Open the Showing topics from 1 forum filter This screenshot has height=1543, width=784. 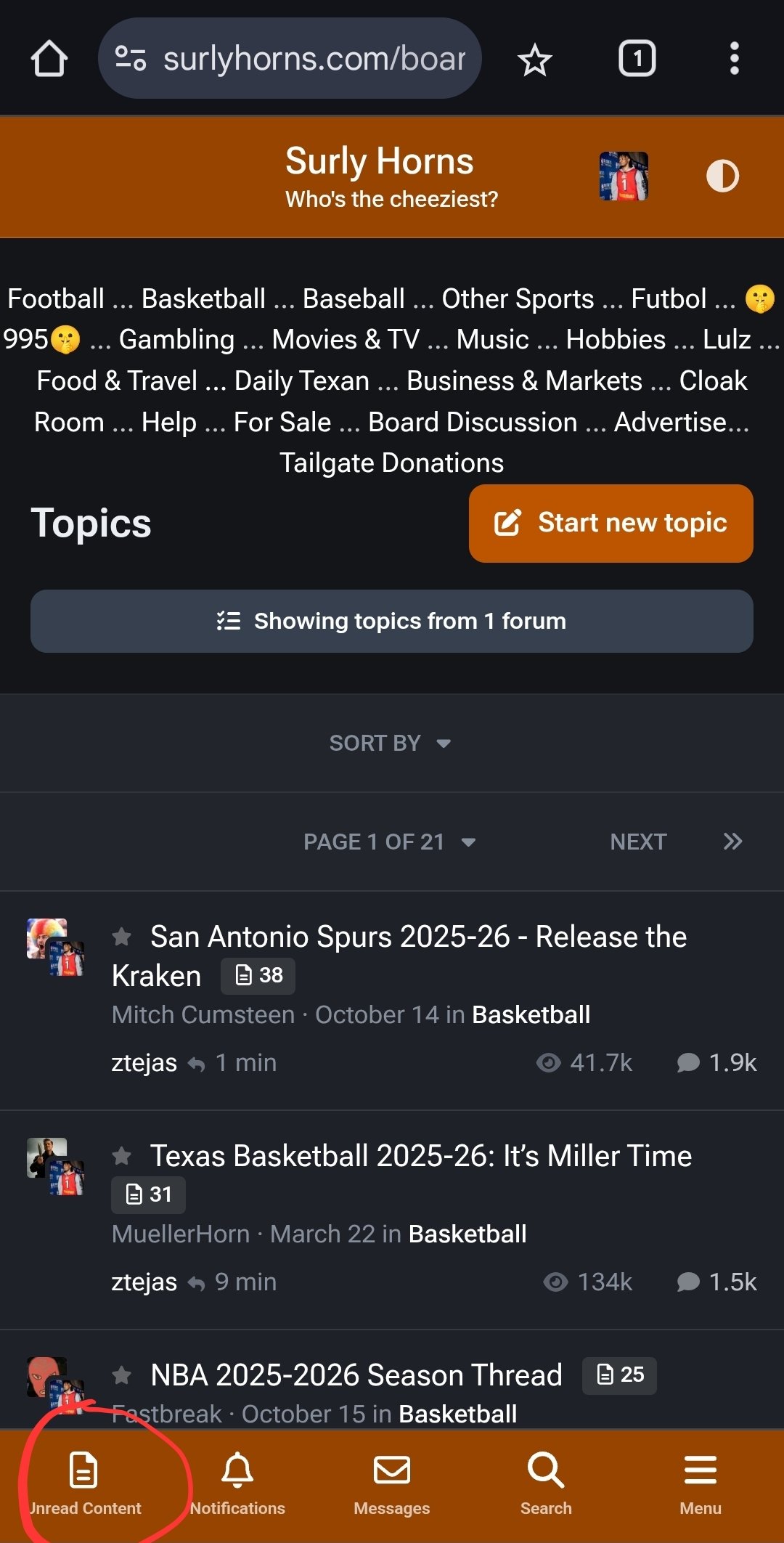pos(392,621)
